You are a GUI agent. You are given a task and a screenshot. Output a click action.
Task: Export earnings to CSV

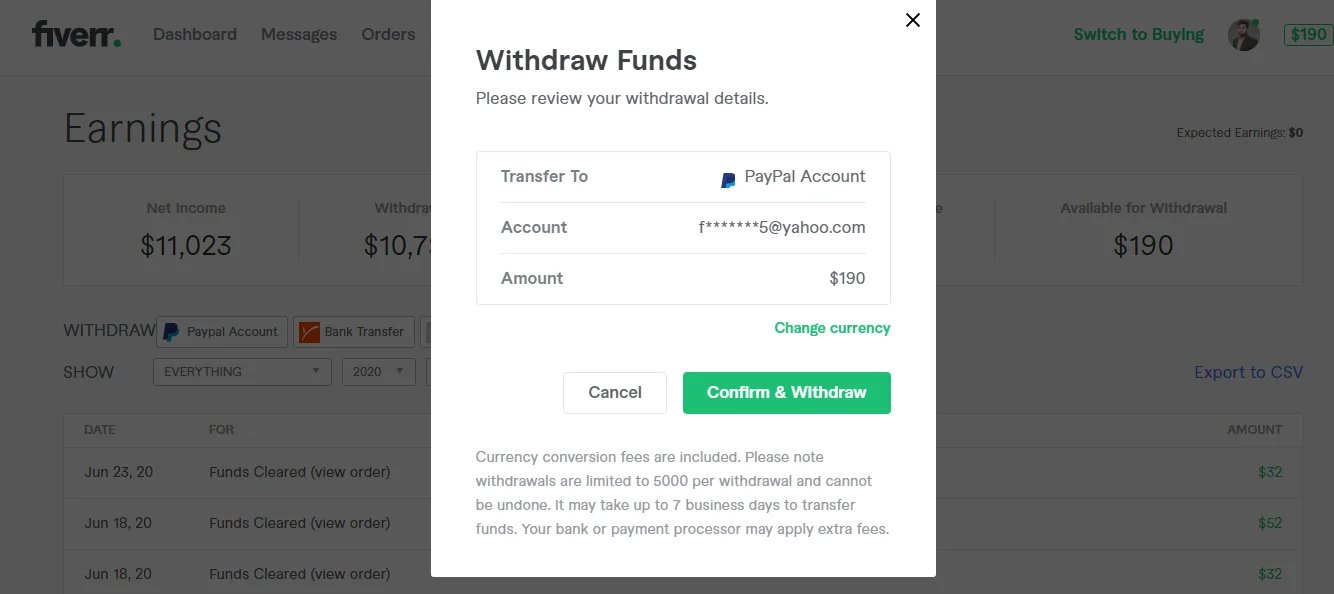point(1248,372)
